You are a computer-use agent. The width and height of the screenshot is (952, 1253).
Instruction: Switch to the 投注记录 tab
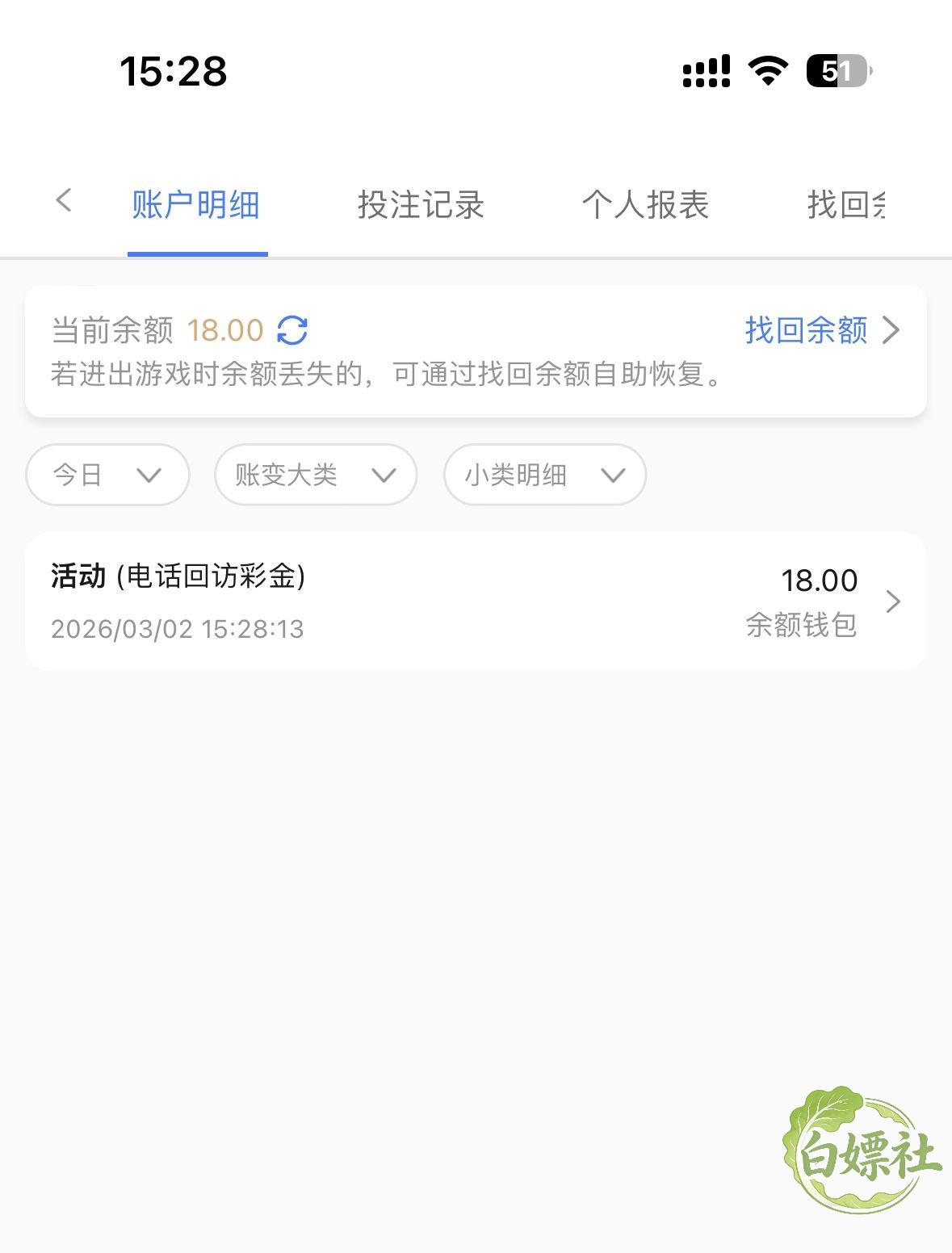point(421,205)
